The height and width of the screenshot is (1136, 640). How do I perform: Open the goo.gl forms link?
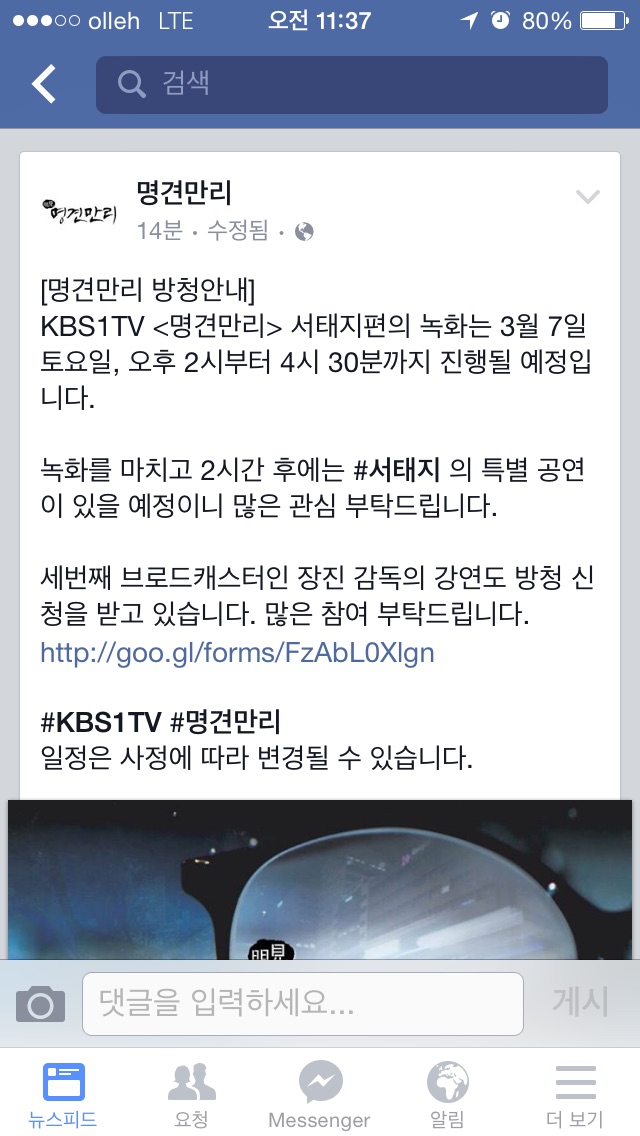pyautogui.click(x=237, y=653)
